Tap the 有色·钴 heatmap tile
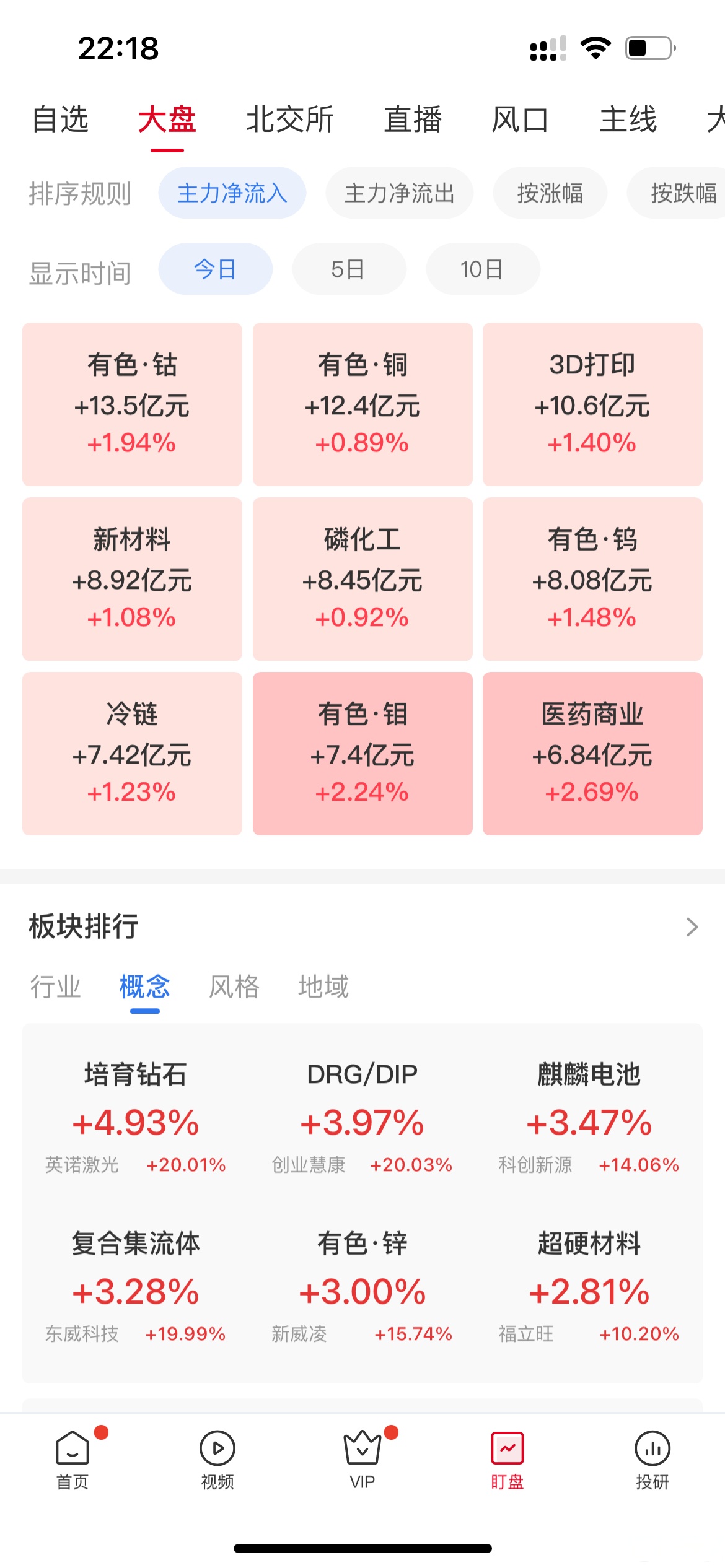The height and width of the screenshot is (1568, 725). (131, 403)
